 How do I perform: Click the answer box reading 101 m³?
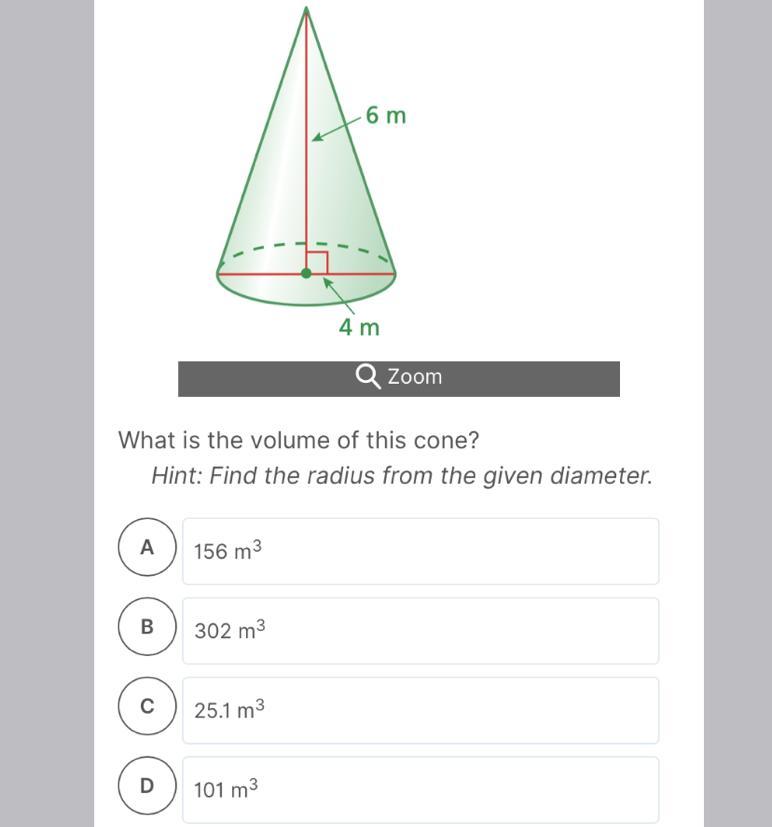(420, 790)
